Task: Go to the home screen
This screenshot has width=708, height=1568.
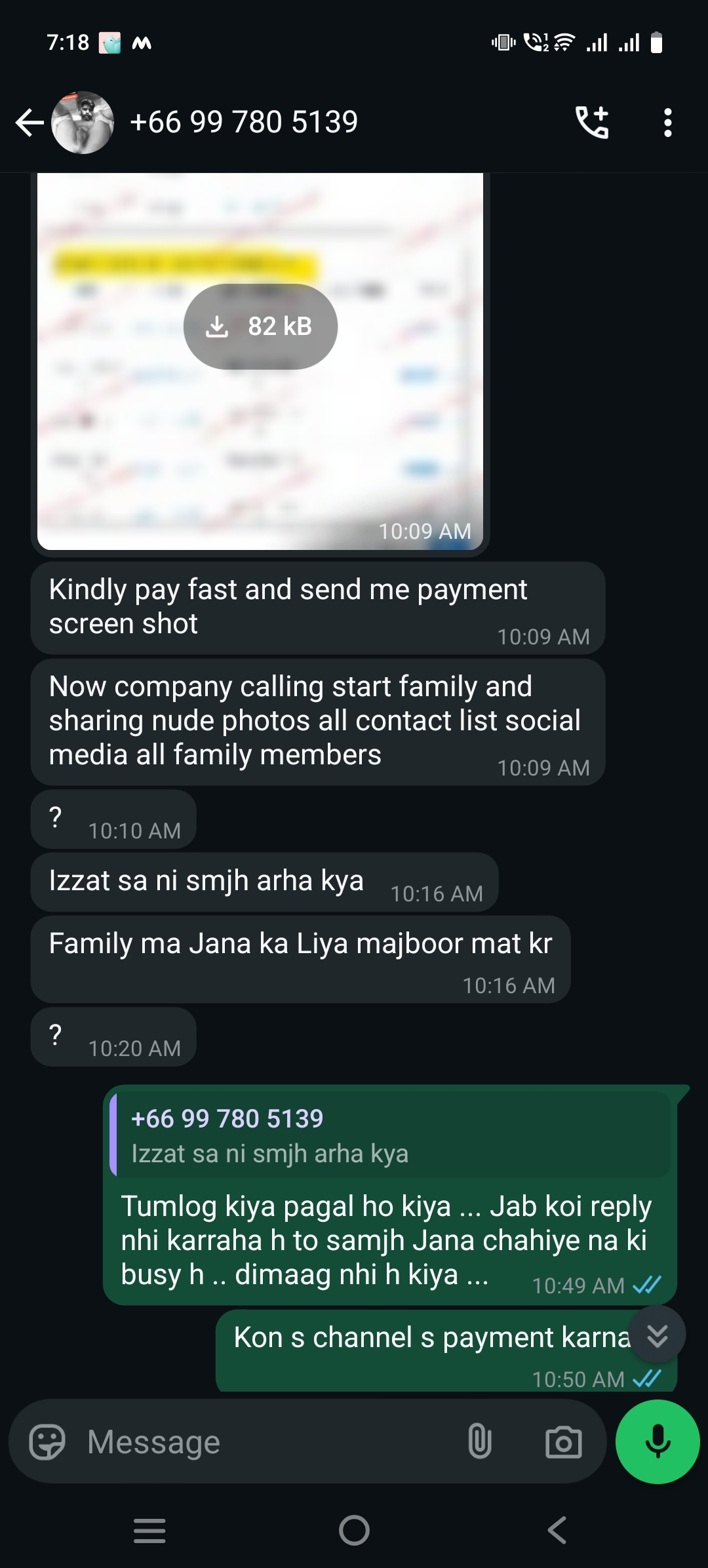Action: pos(354,1531)
